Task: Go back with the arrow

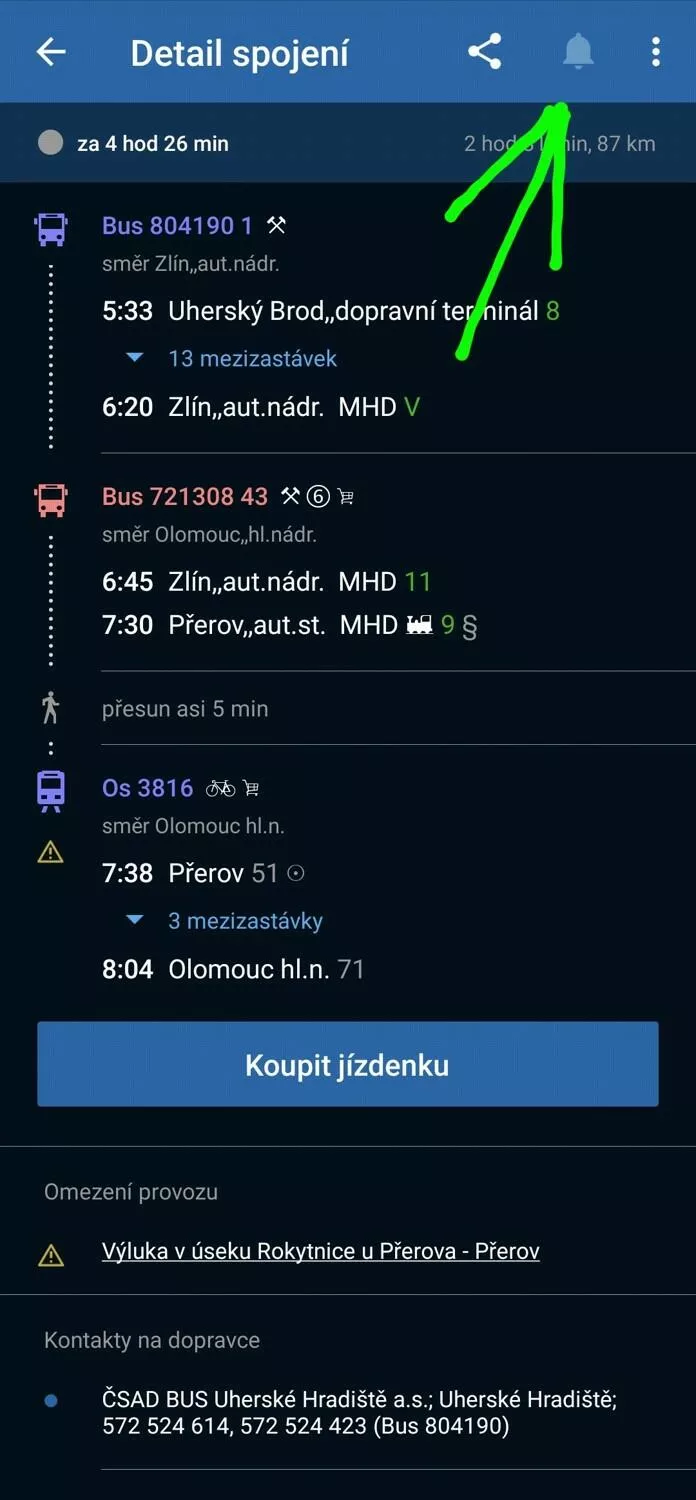Action: point(51,52)
